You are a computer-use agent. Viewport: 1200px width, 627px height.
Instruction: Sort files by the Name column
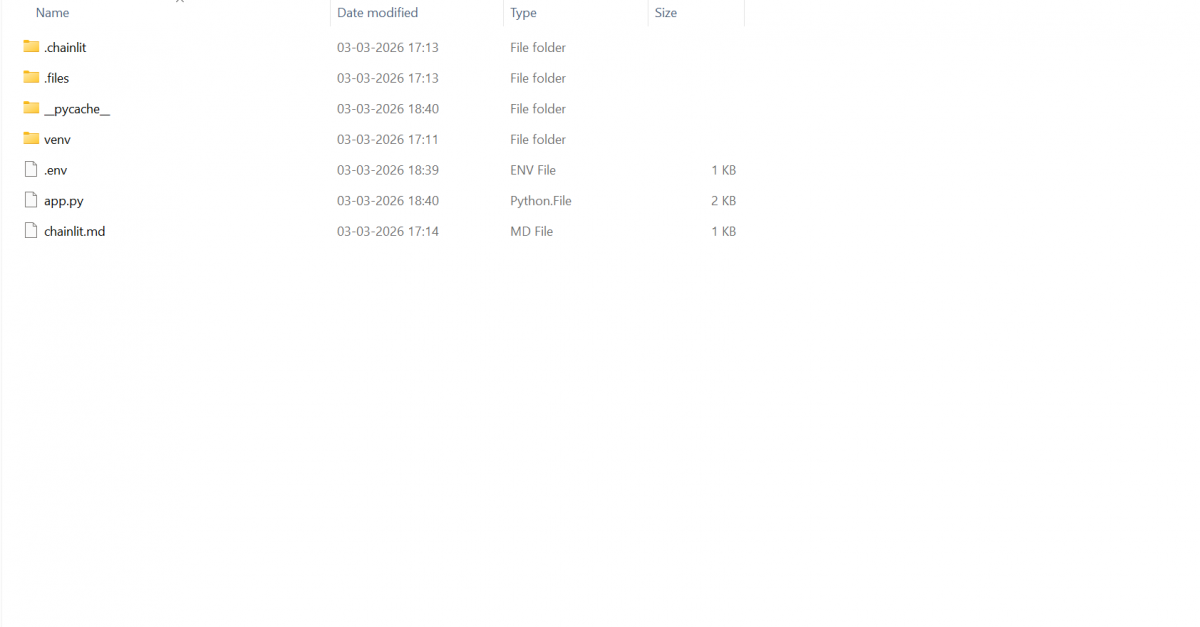pyautogui.click(x=53, y=13)
